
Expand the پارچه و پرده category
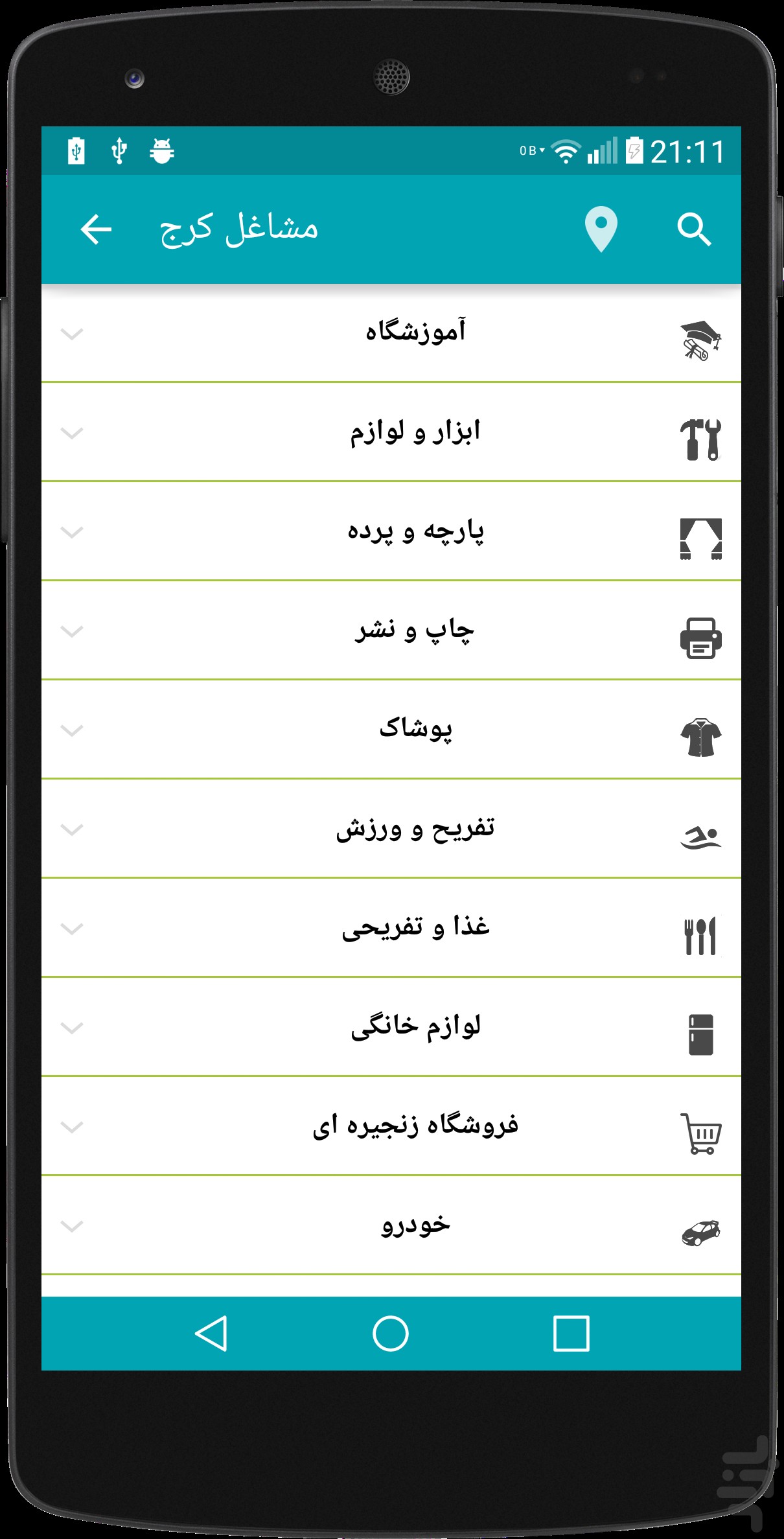(72, 532)
